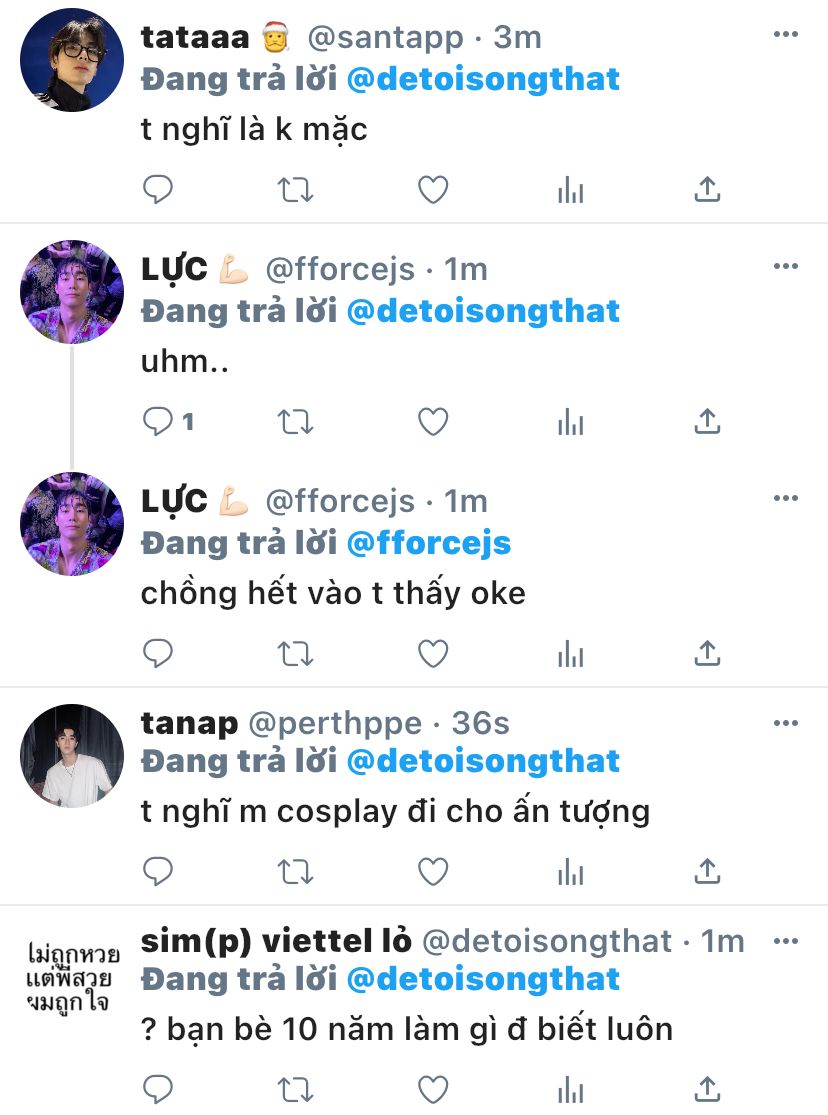This screenshot has height=1115, width=828.
Task: Open @detoisongthat link in tanap's reply
Action: (483, 761)
